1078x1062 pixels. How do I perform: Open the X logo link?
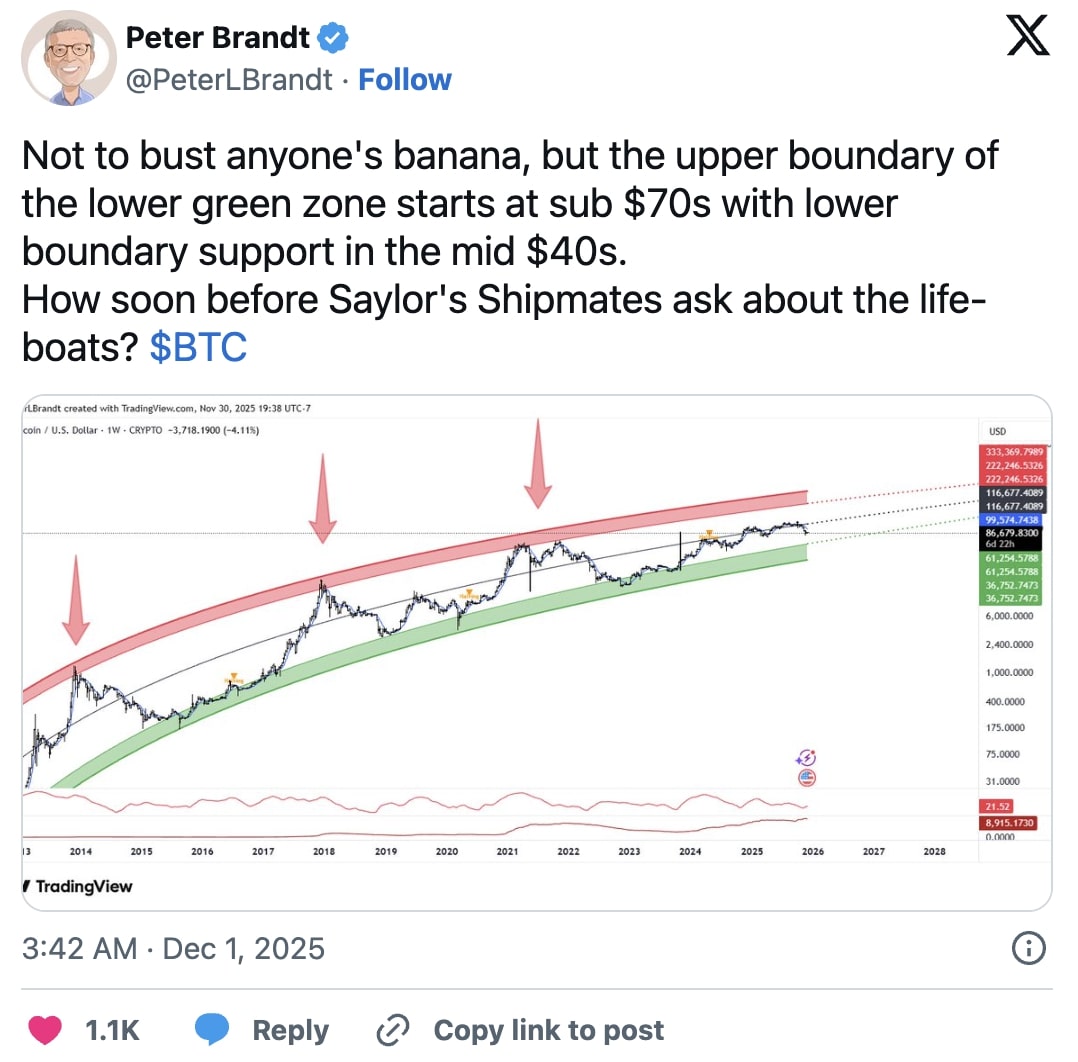point(1026,41)
